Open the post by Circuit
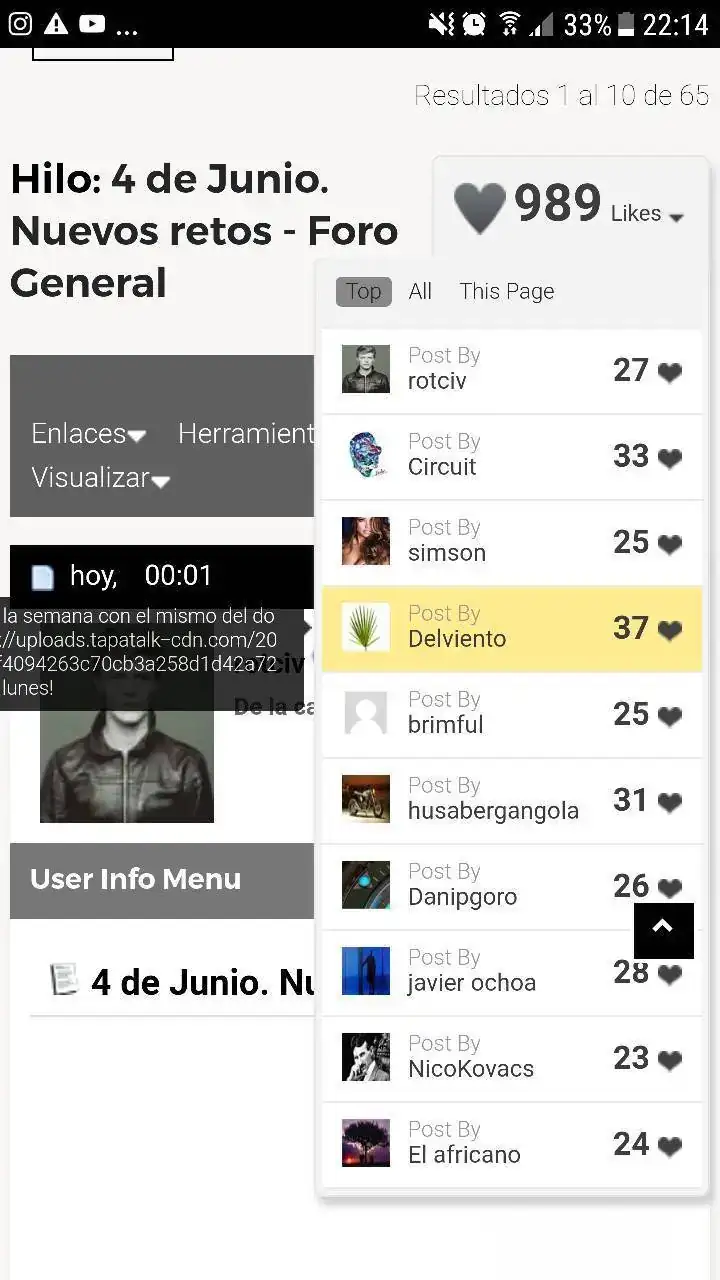 click(510, 456)
